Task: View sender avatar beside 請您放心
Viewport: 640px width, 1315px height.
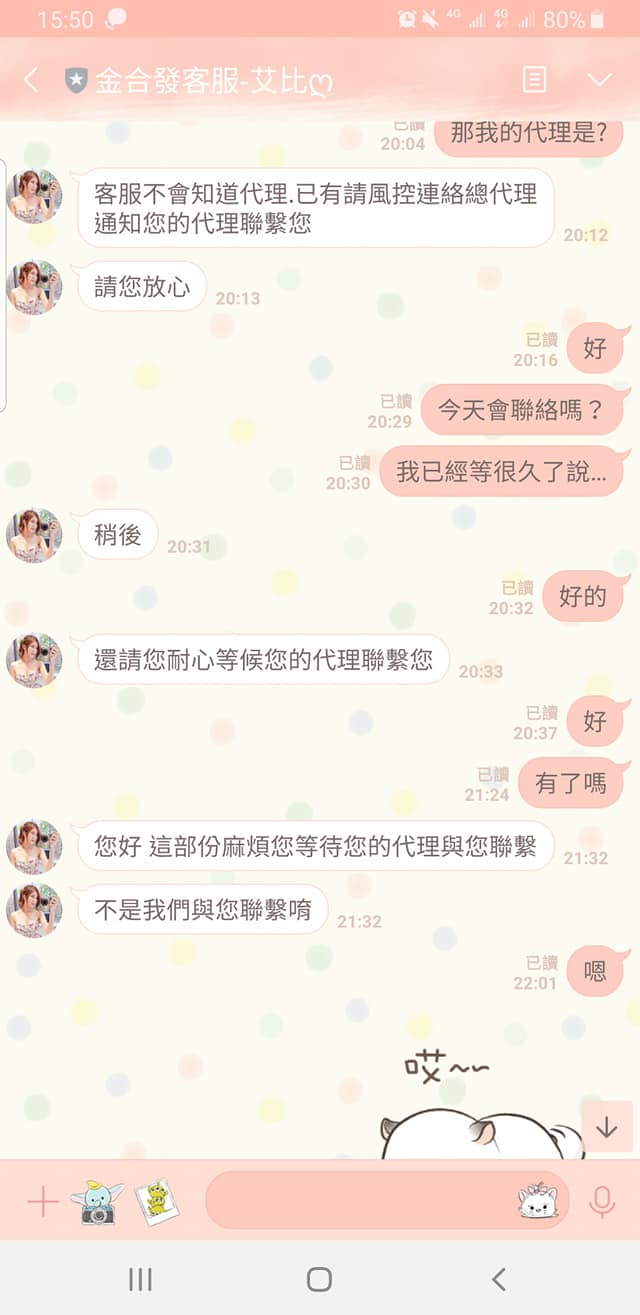Action: click(35, 288)
